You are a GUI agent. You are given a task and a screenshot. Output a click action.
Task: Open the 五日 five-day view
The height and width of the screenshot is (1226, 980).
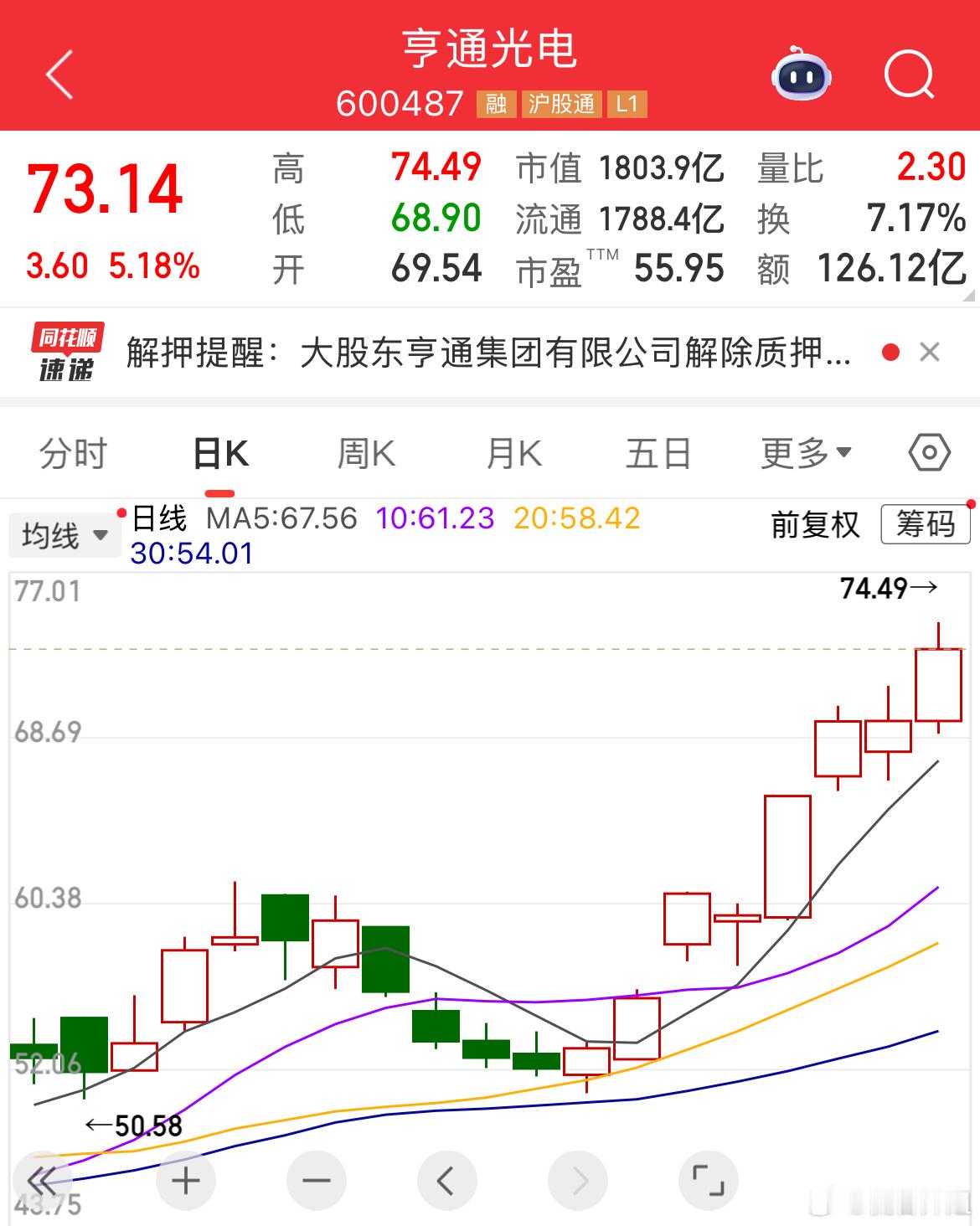(658, 452)
